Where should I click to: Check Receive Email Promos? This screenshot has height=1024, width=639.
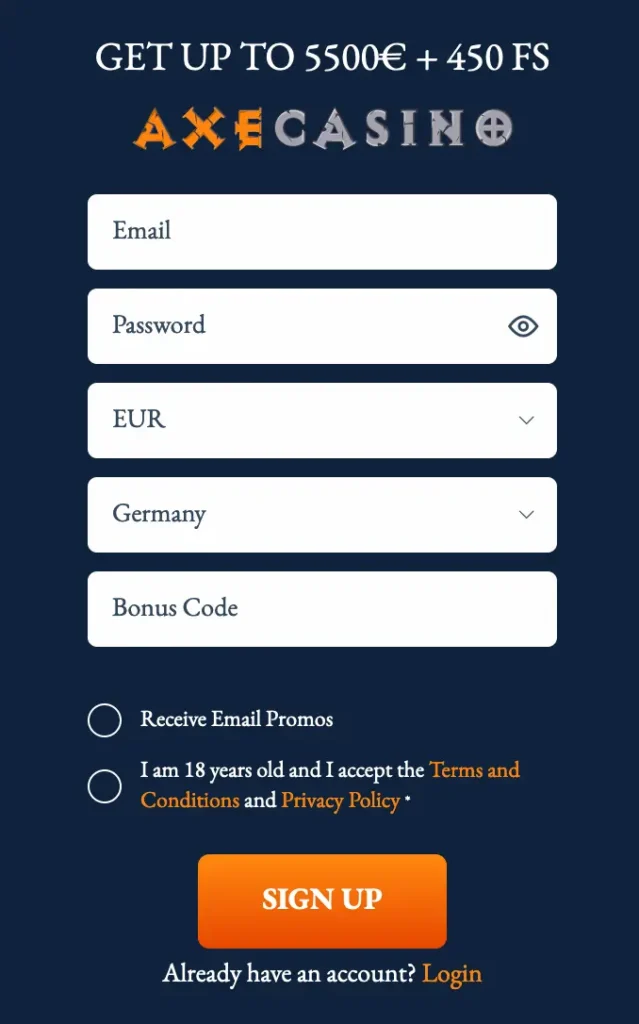click(x=105, y=720)
